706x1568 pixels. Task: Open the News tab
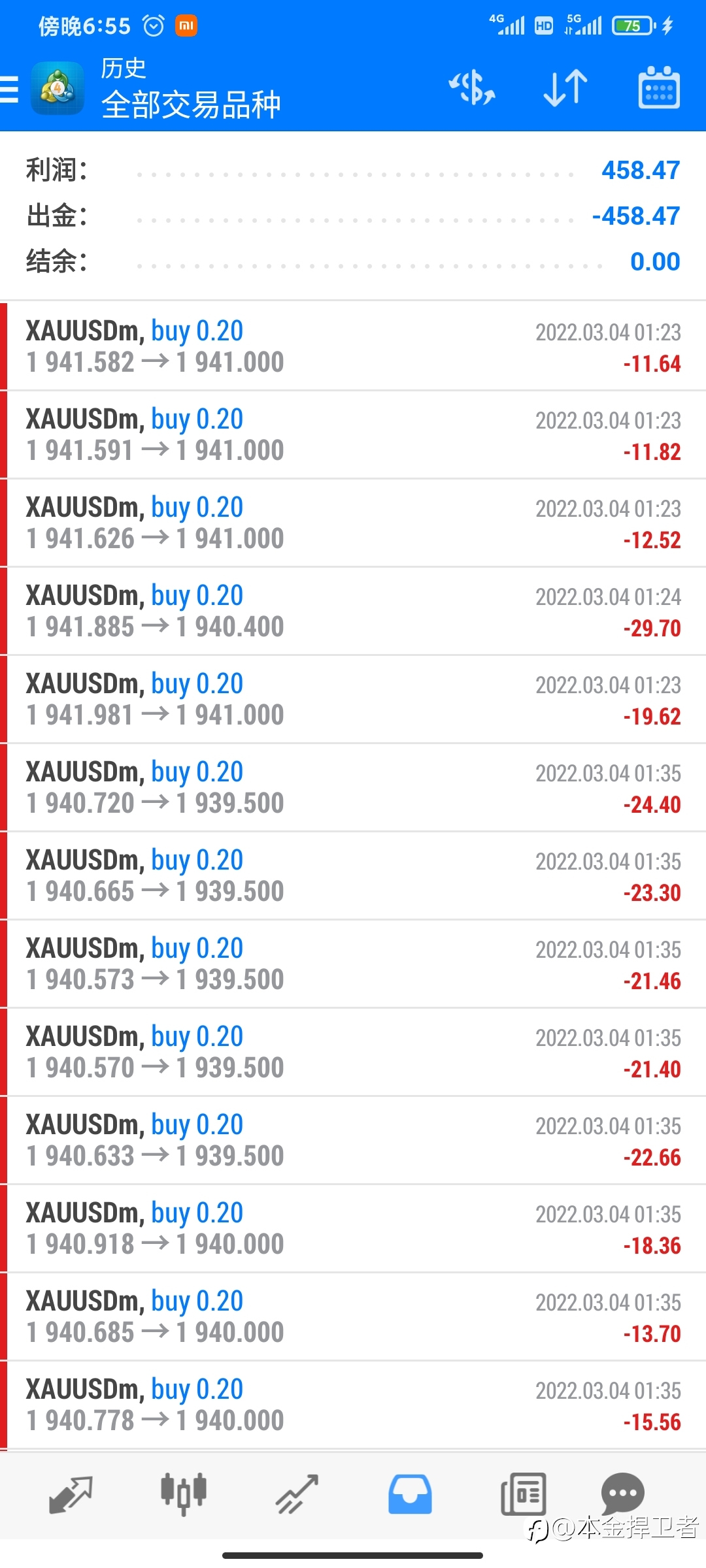click(x=523, y=1495)
